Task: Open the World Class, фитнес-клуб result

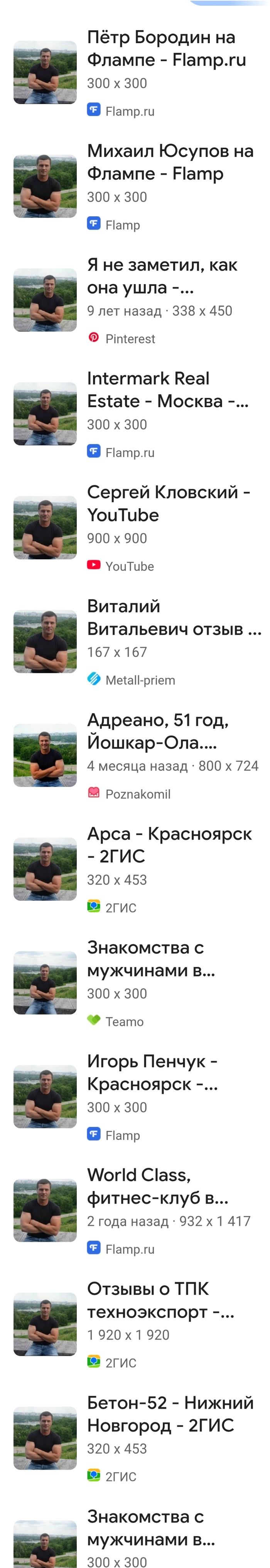Action: (157, 1187)
